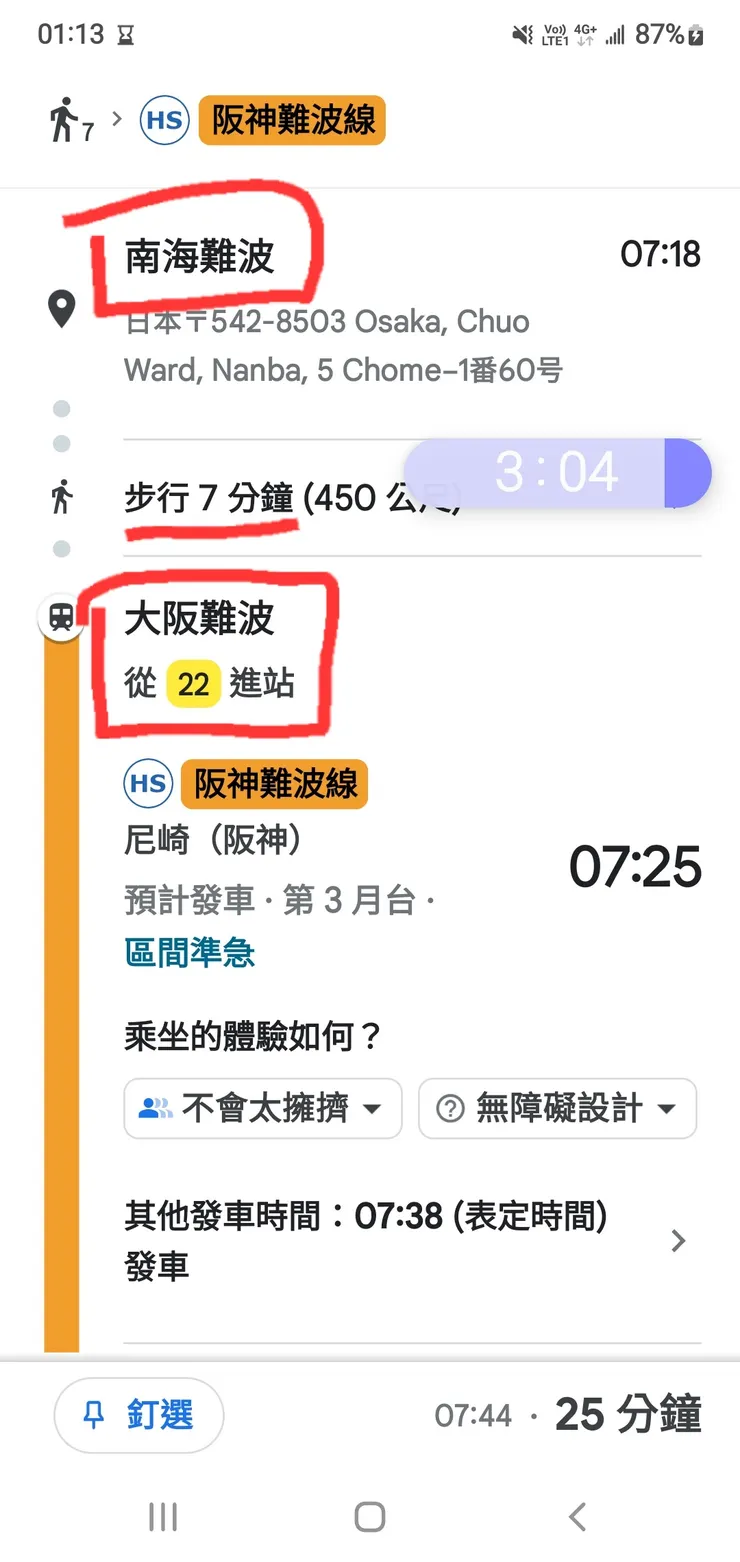The image size is (740, 1562).
Task: Open the 阪神難波線 label in the transit step
Action: tap(273, 784)
